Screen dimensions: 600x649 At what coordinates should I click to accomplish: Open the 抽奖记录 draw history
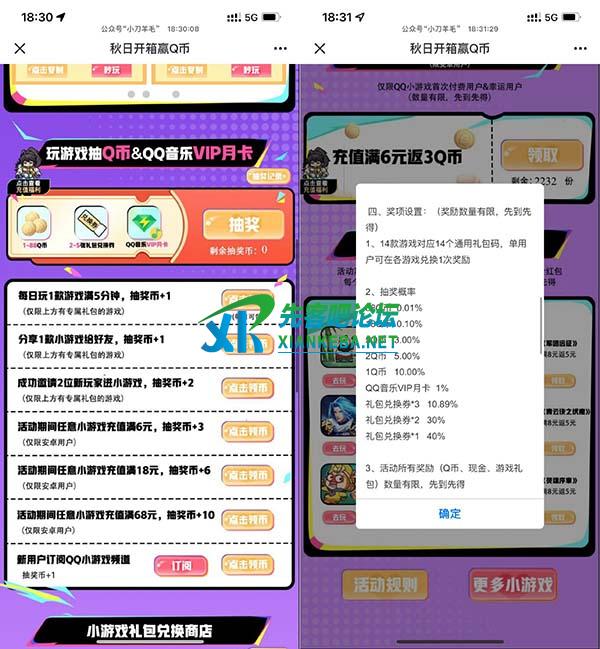(x=267, y=176)
